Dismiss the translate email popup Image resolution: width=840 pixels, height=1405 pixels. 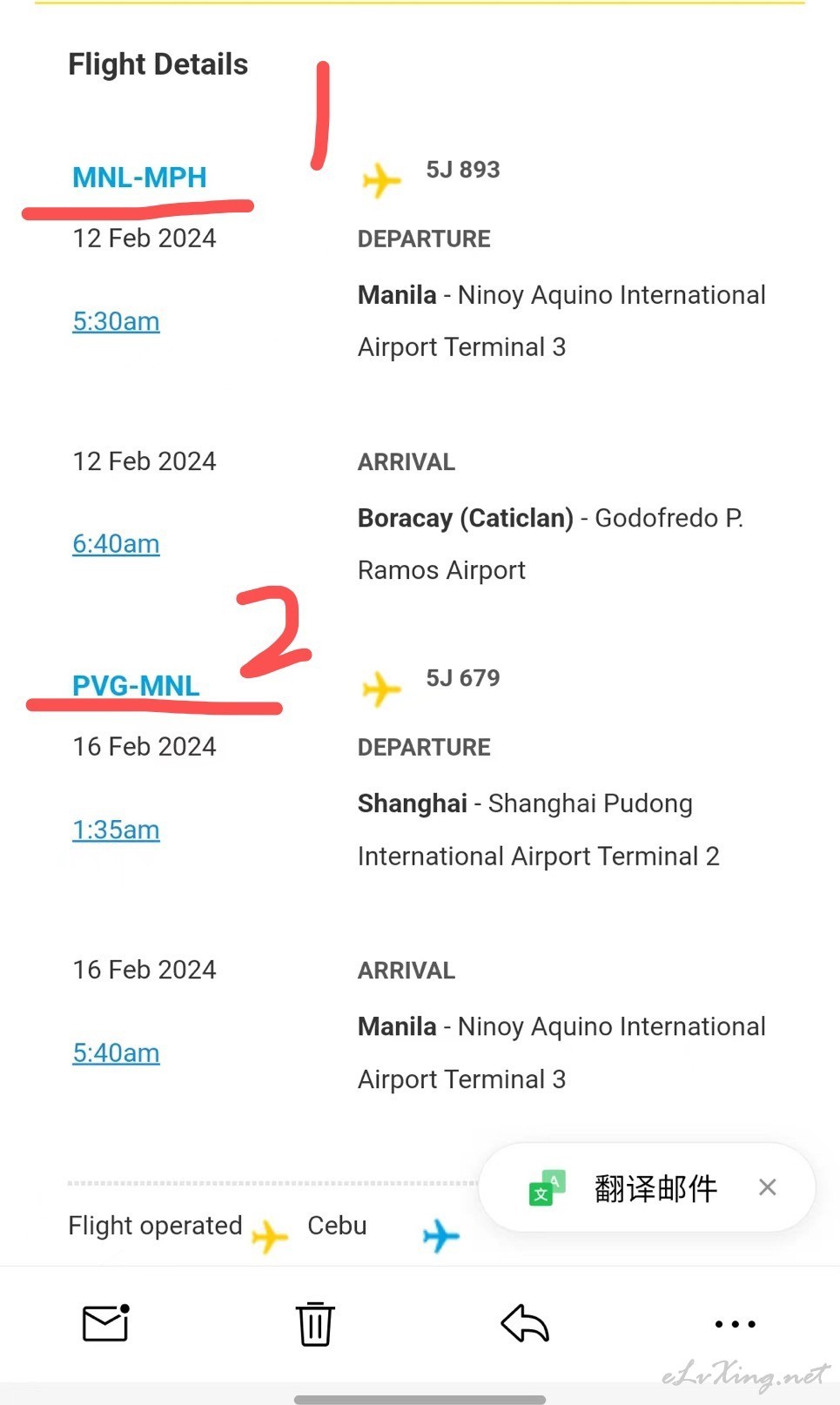coord(767,1187)
